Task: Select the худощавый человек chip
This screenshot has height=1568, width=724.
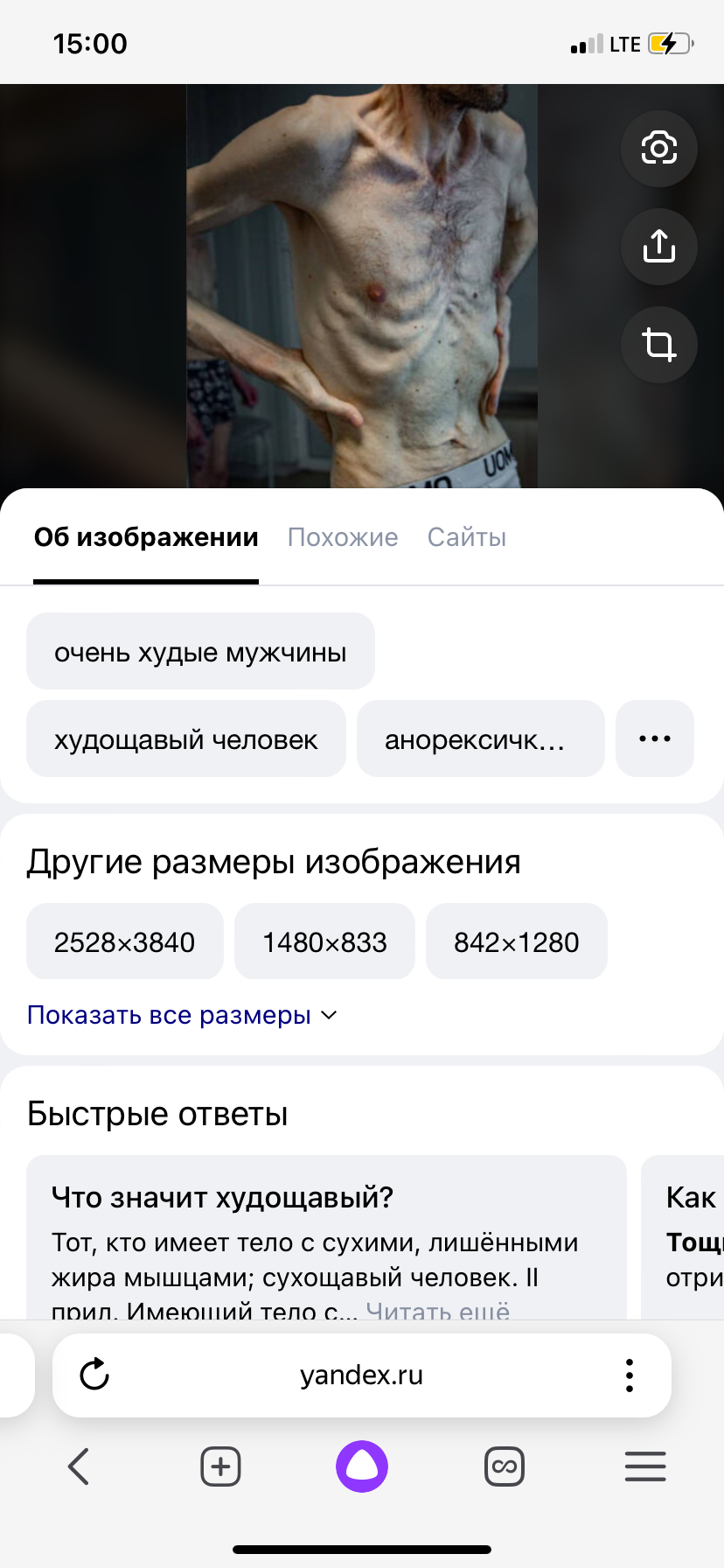Action: (x=186, y=738)
